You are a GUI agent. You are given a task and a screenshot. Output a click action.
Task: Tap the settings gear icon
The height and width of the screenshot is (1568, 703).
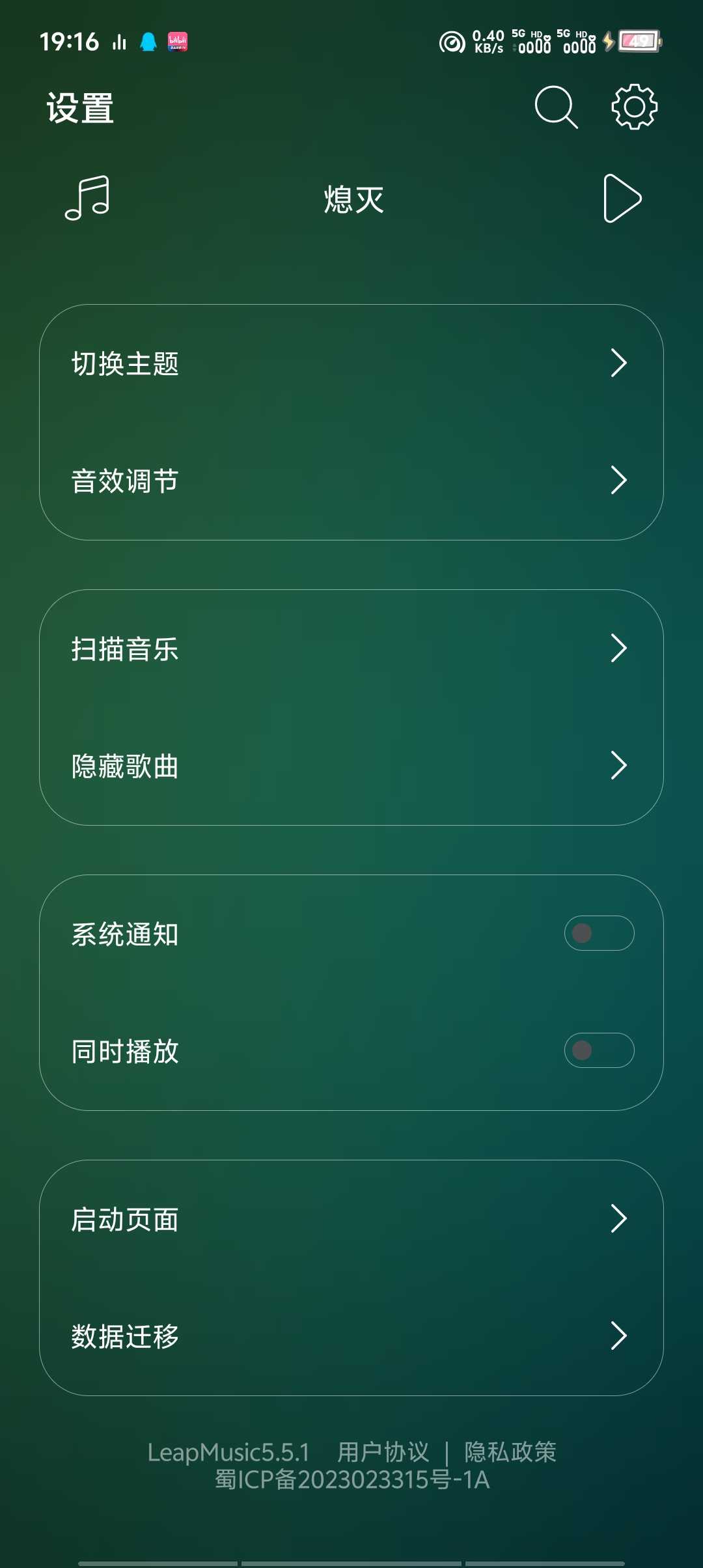(634, 107)
